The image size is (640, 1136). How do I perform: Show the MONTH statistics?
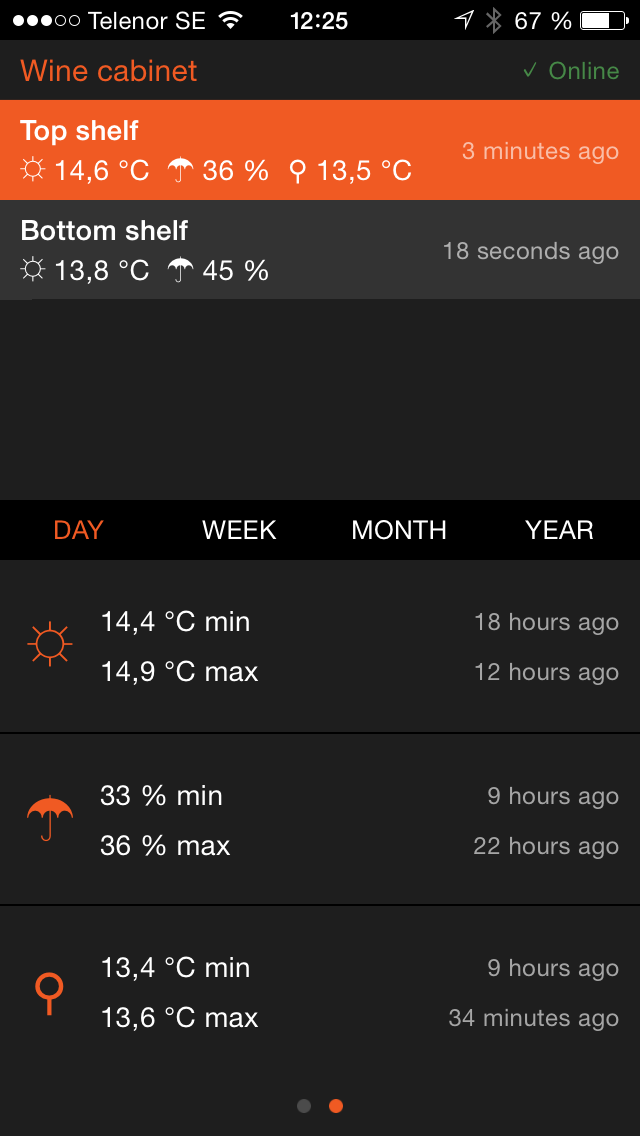[399, 530]
